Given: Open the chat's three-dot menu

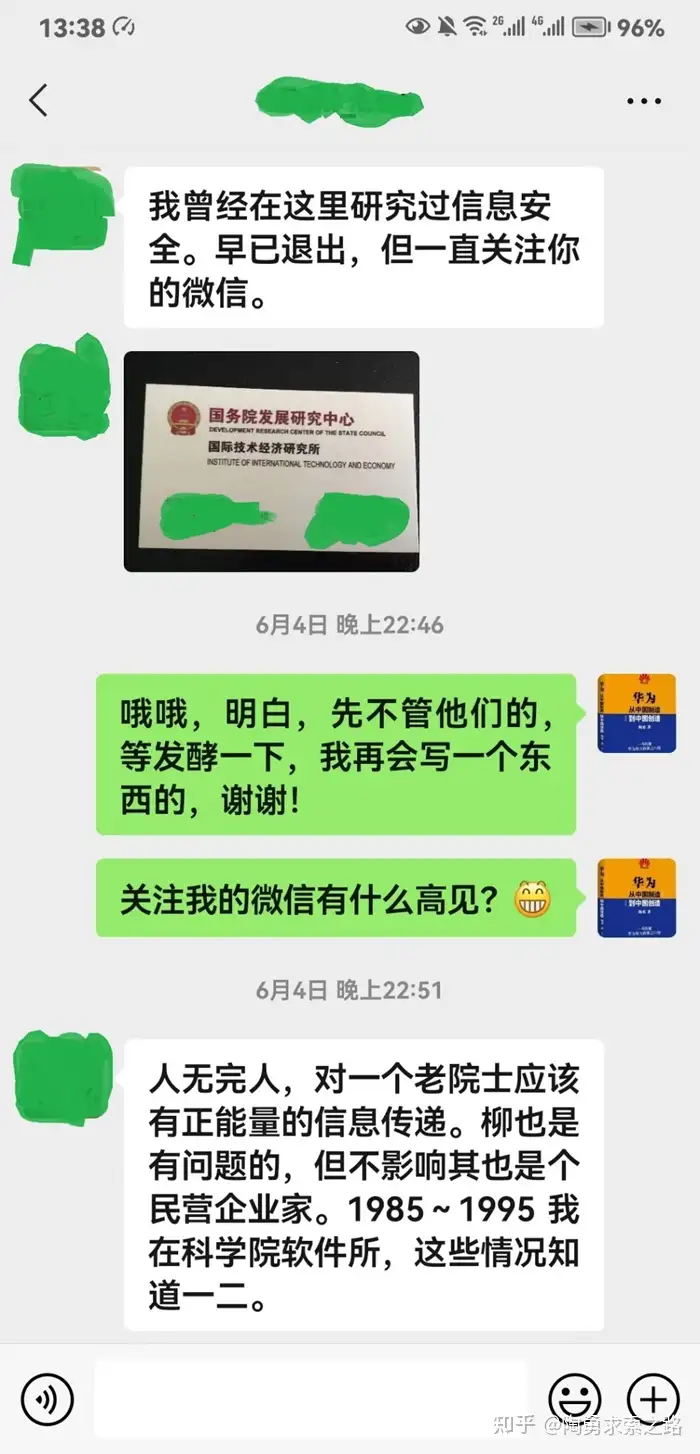Looking at the screenshot, I should tap(644, 101).
